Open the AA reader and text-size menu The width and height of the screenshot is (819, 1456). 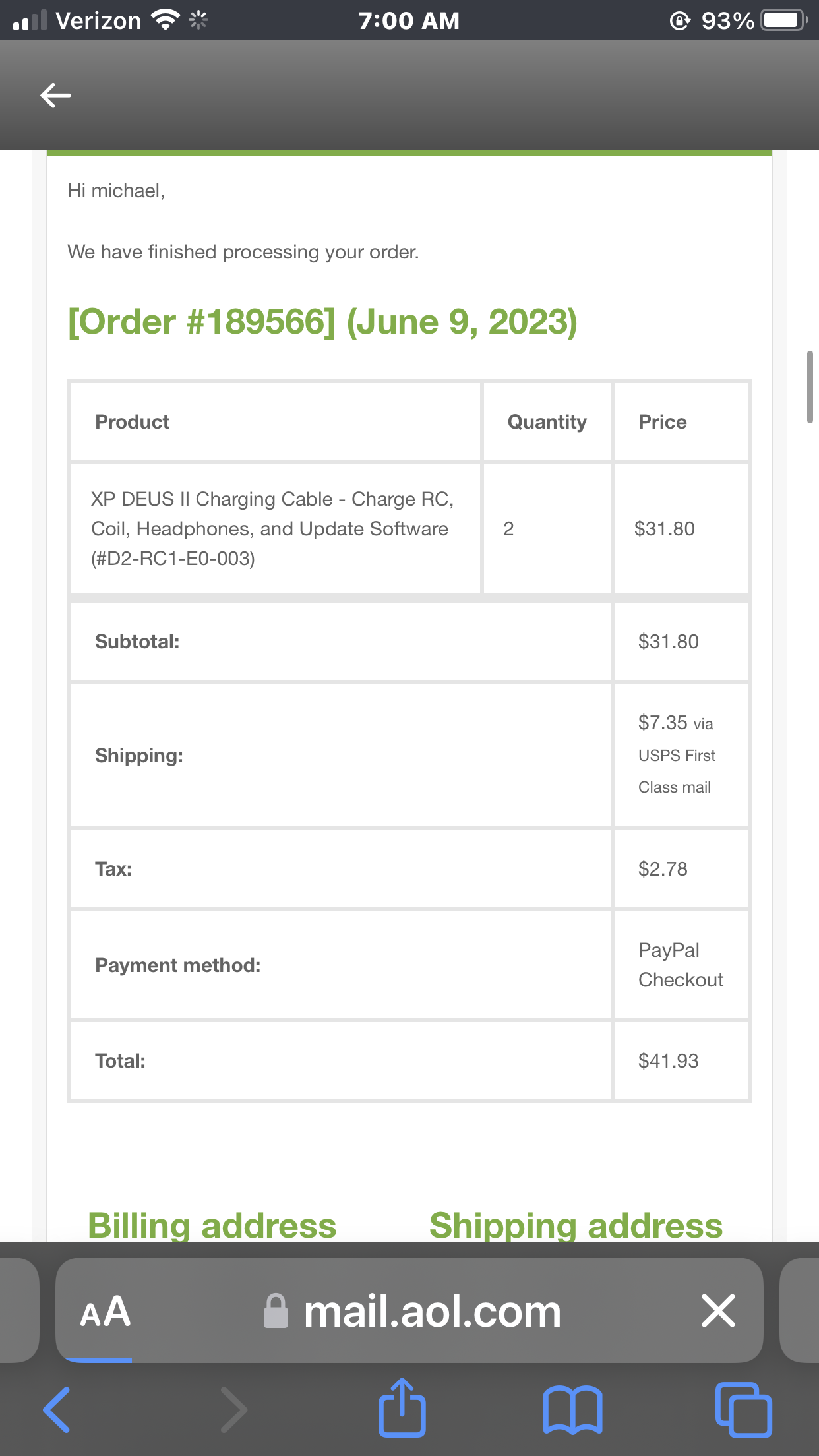[106, 1311]
